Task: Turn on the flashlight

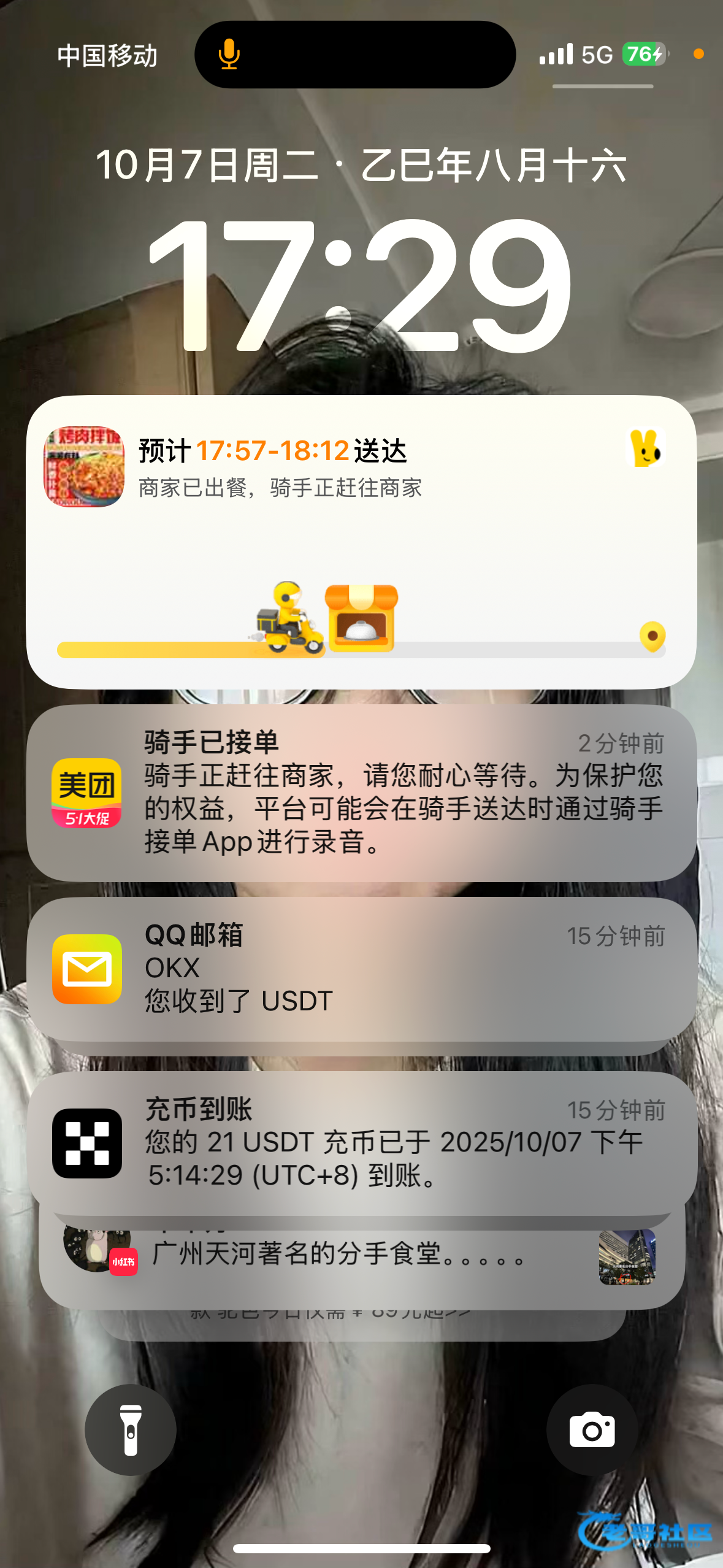Action: 131,1429
